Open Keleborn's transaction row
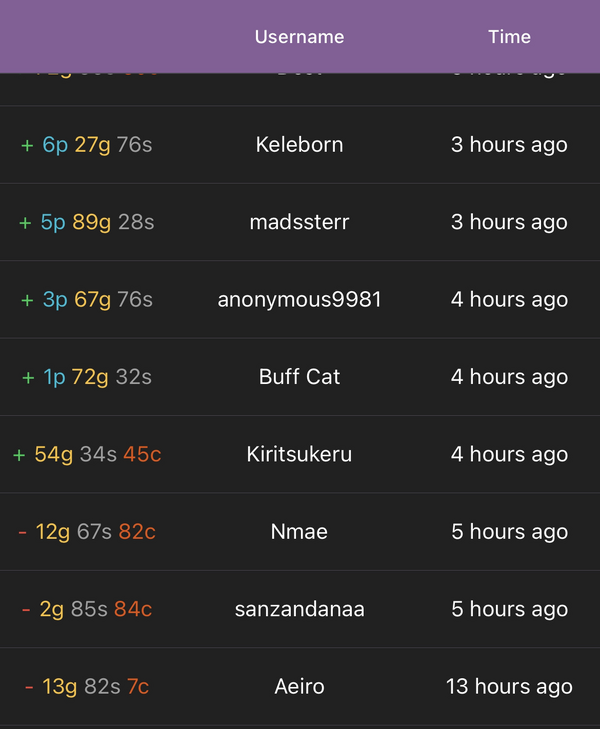 (x=299, y=145)
